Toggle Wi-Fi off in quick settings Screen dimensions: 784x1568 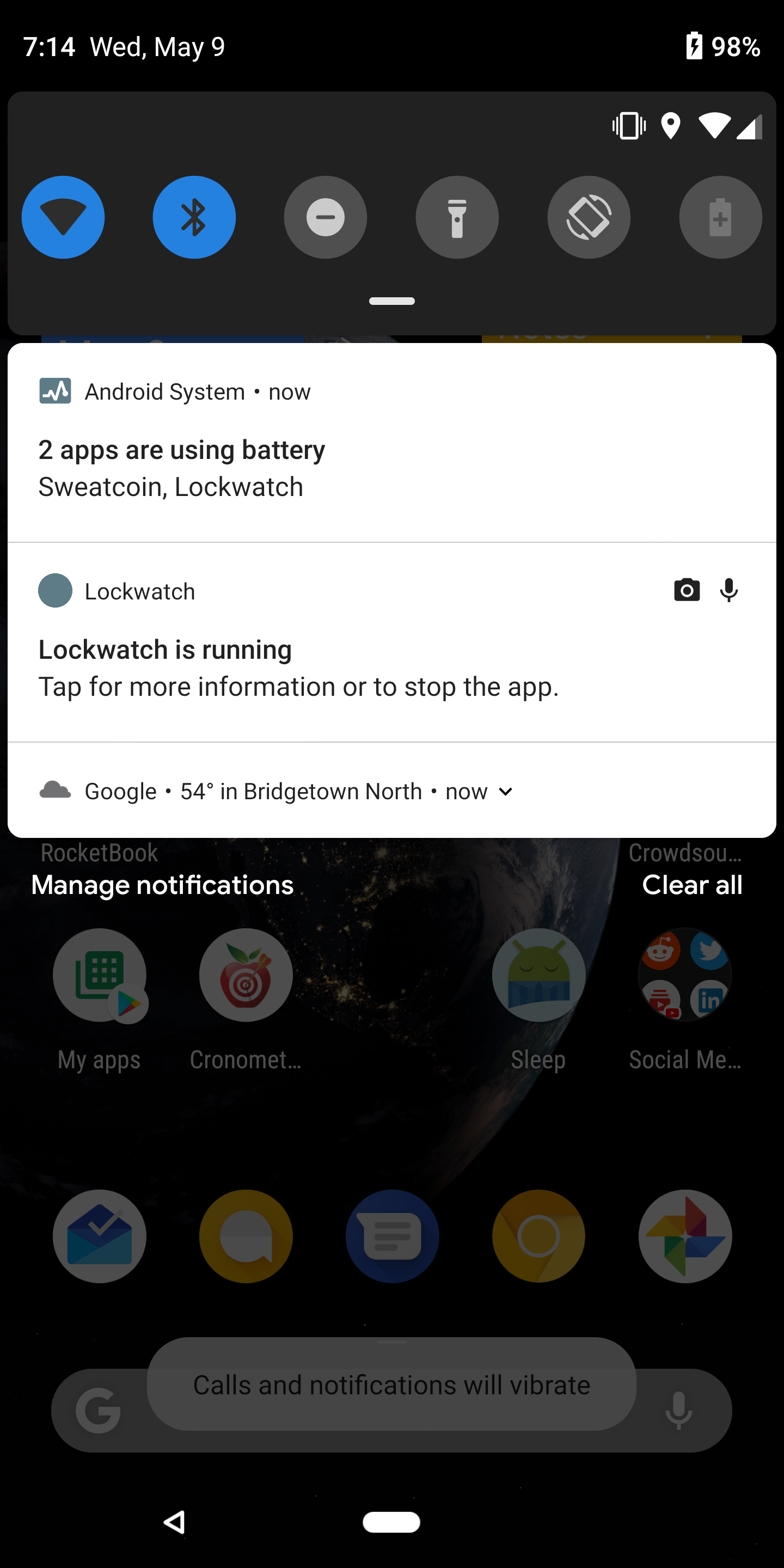(63, 217)
